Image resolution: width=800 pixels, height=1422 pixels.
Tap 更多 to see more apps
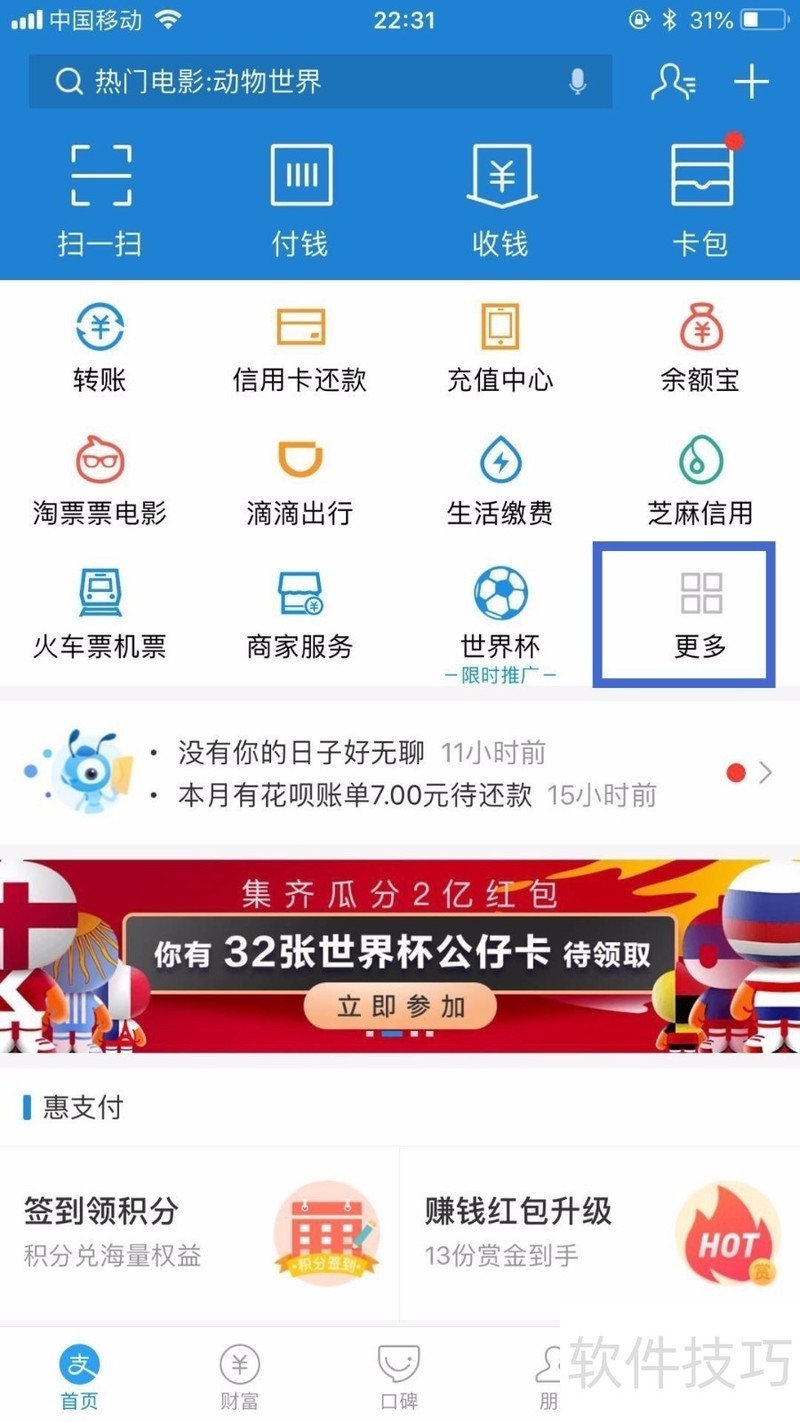700,613
